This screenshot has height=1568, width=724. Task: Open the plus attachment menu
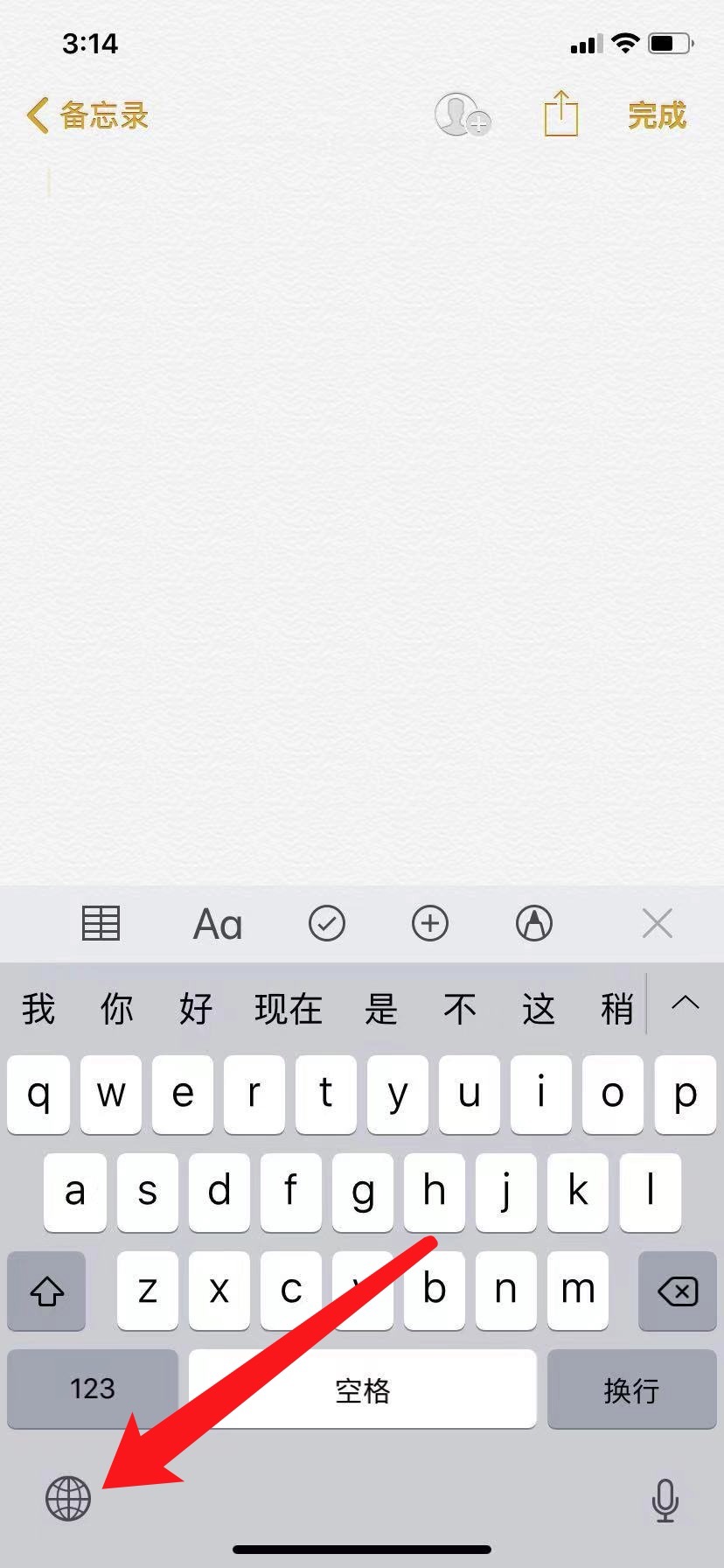point(430,923)
